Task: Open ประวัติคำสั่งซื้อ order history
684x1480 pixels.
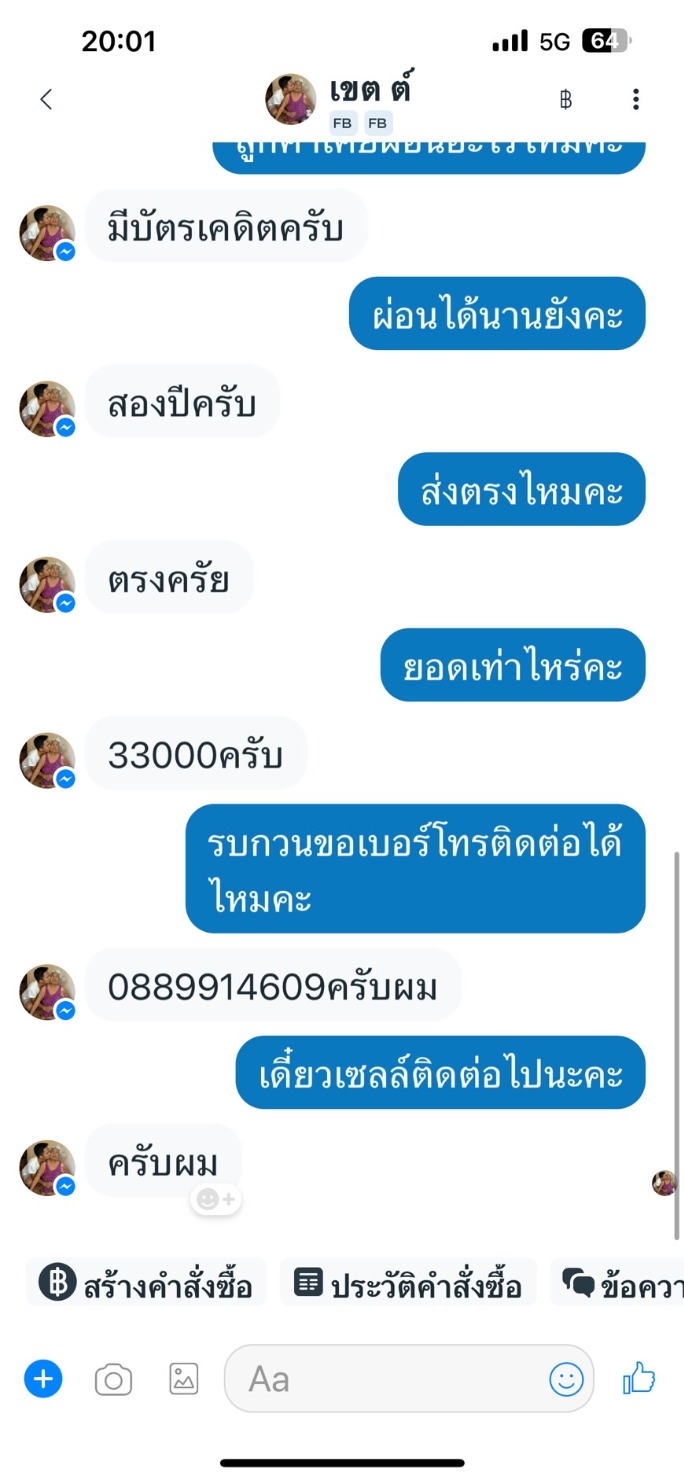Action: click(x=409, y=1283)
